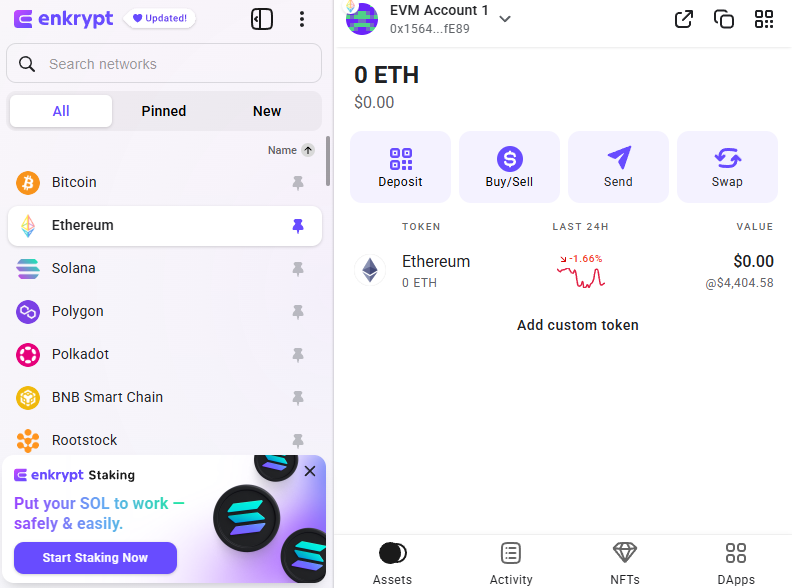This screenshot has height=588, width=792.
Task: Open BNB Smart Chain network
Action: (107, 397)
